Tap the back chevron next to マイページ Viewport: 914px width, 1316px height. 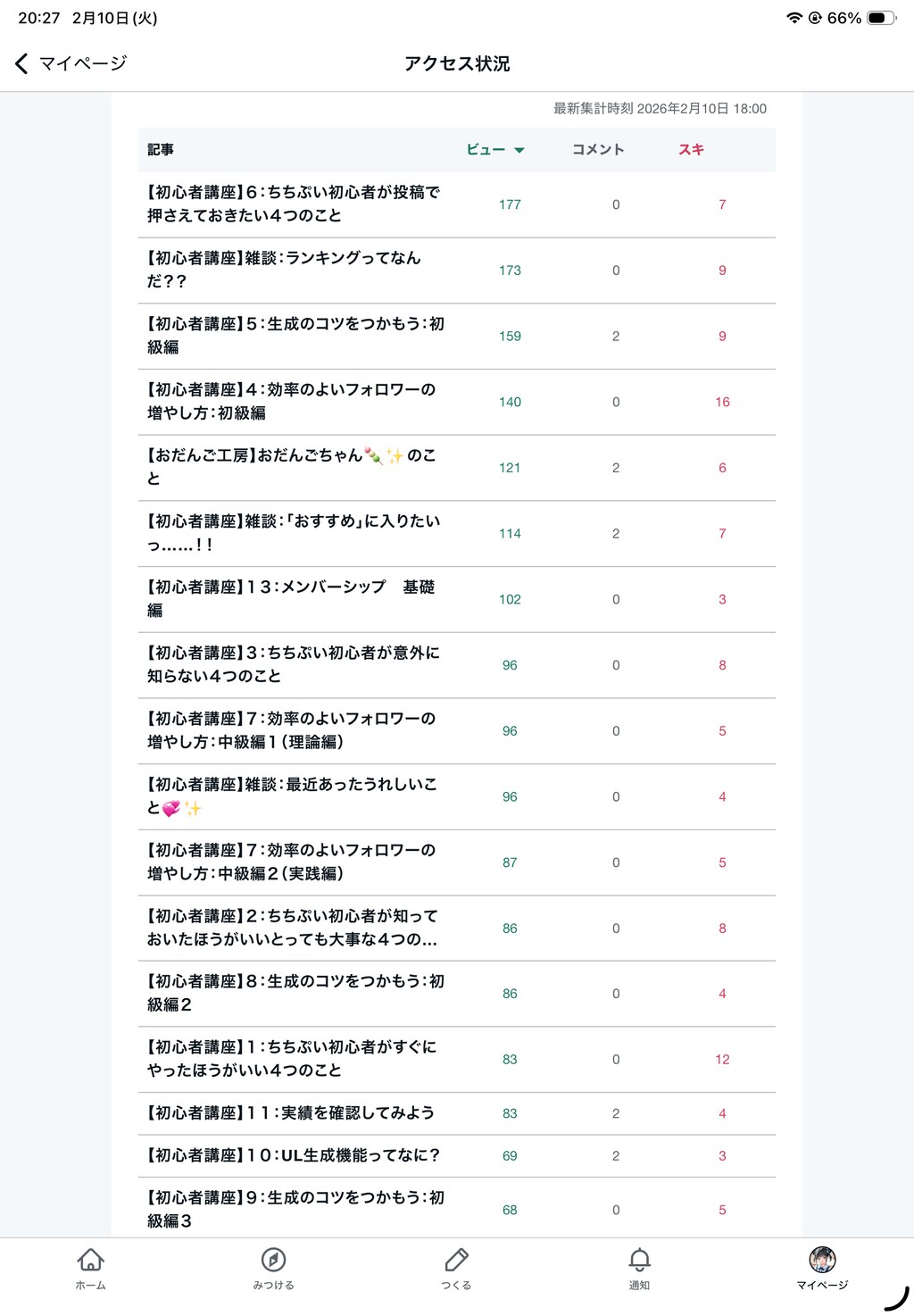20,63
